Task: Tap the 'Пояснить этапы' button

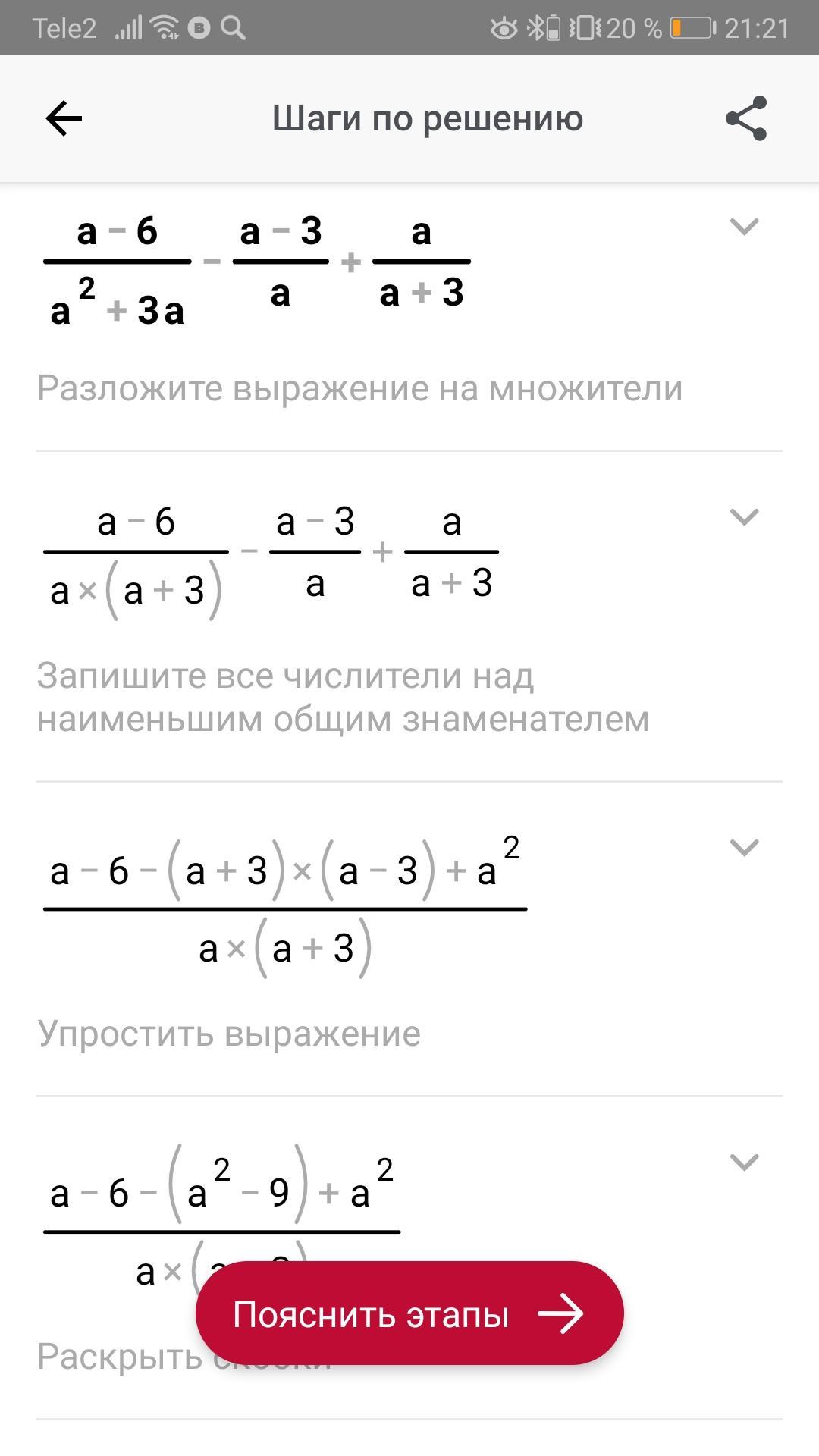Action: click(409, 1314)
